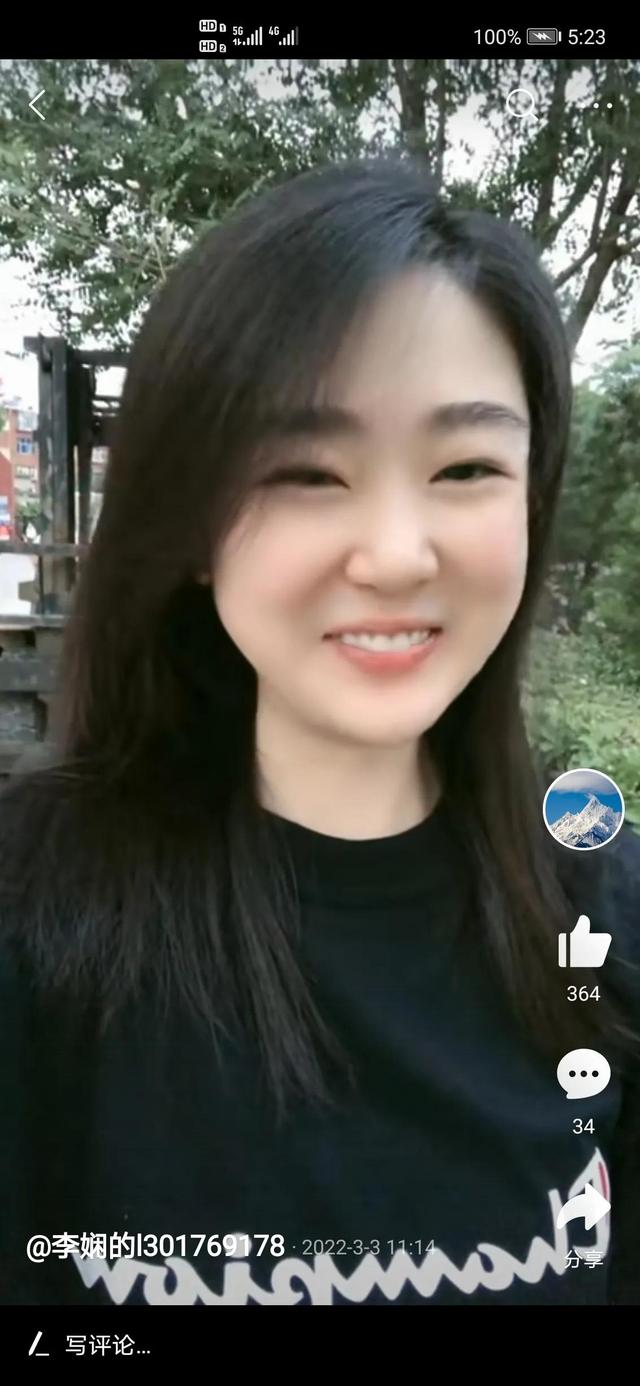
Task: Open profile of @李娴的l301769178
Action: [156, 1247]
